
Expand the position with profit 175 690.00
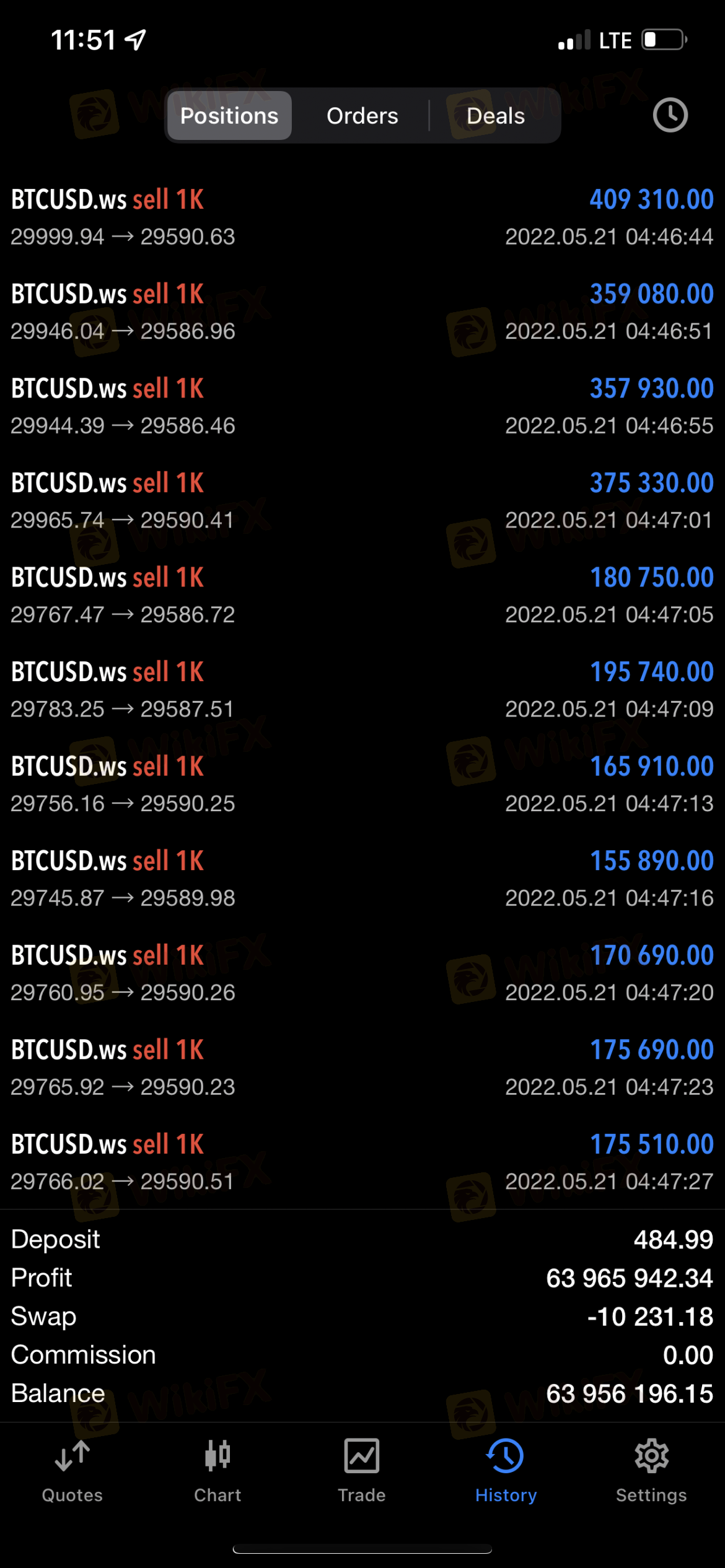[x=362, y=1068]
